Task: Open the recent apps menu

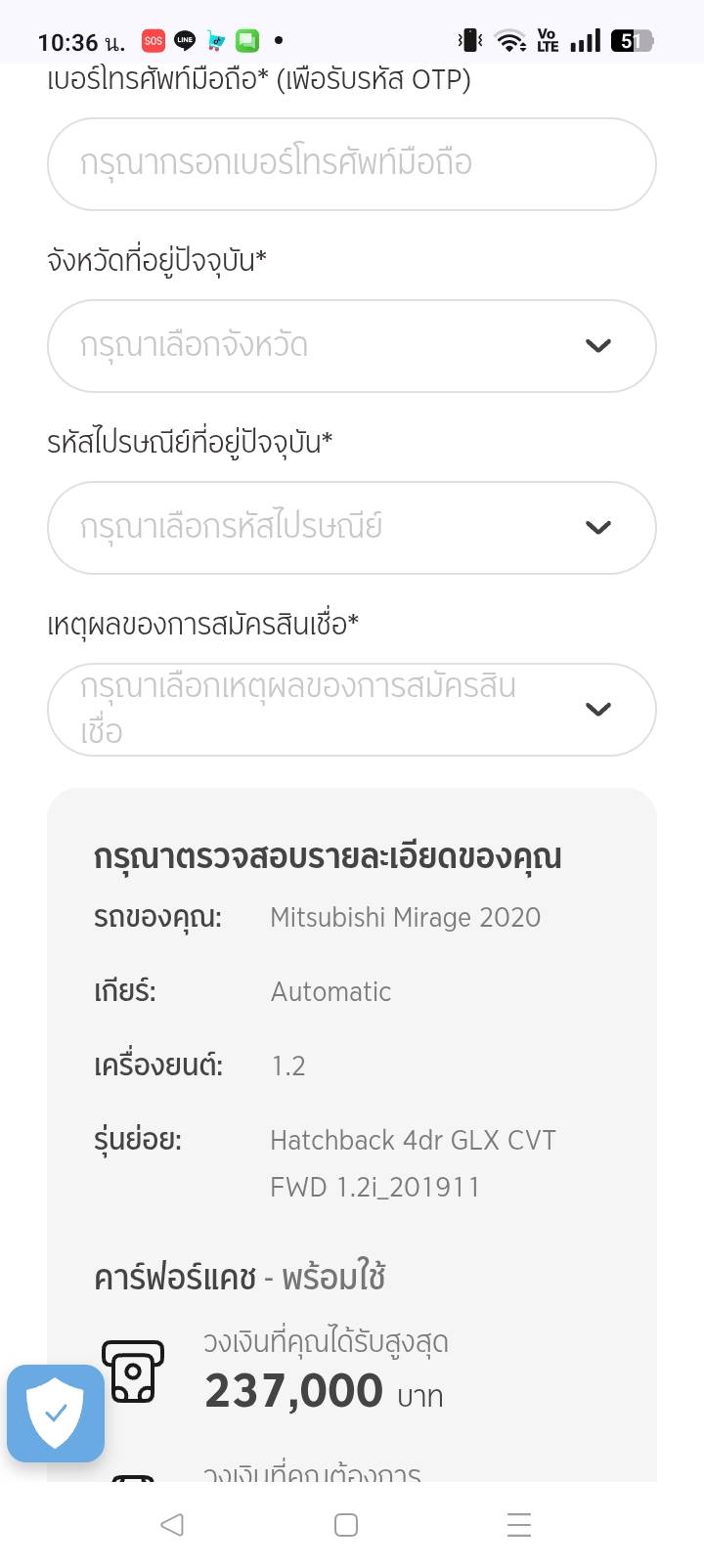Action: 519,1525
